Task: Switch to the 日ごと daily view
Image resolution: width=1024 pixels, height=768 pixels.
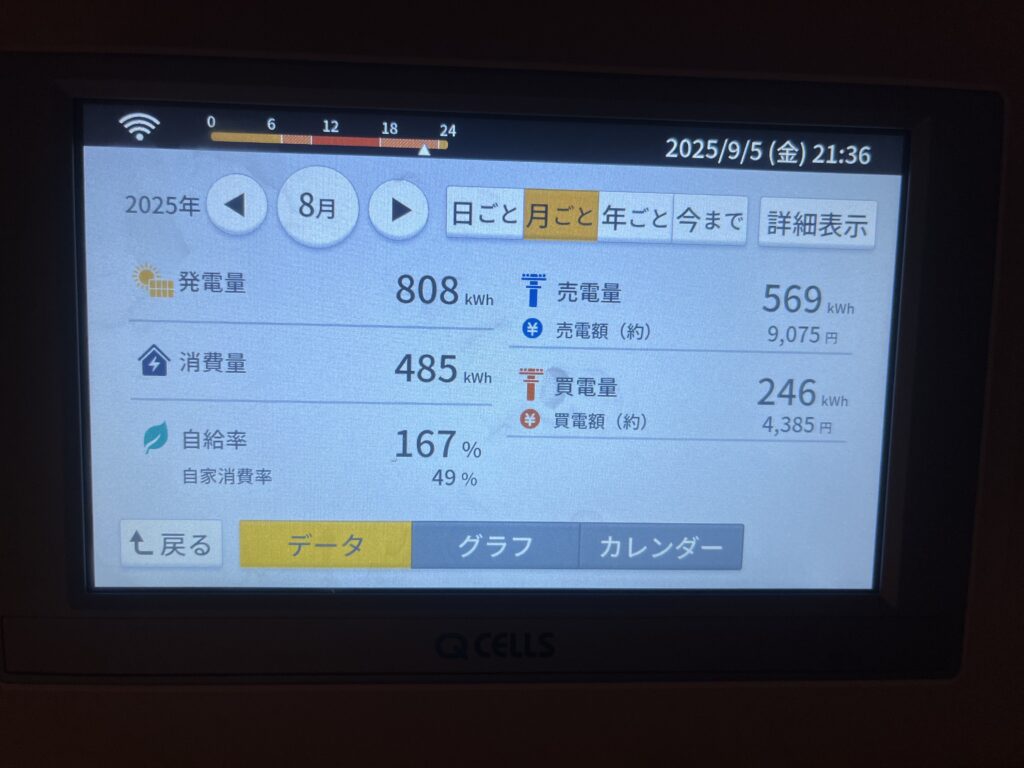Action: pyautogui.click(x=484, y=215)
